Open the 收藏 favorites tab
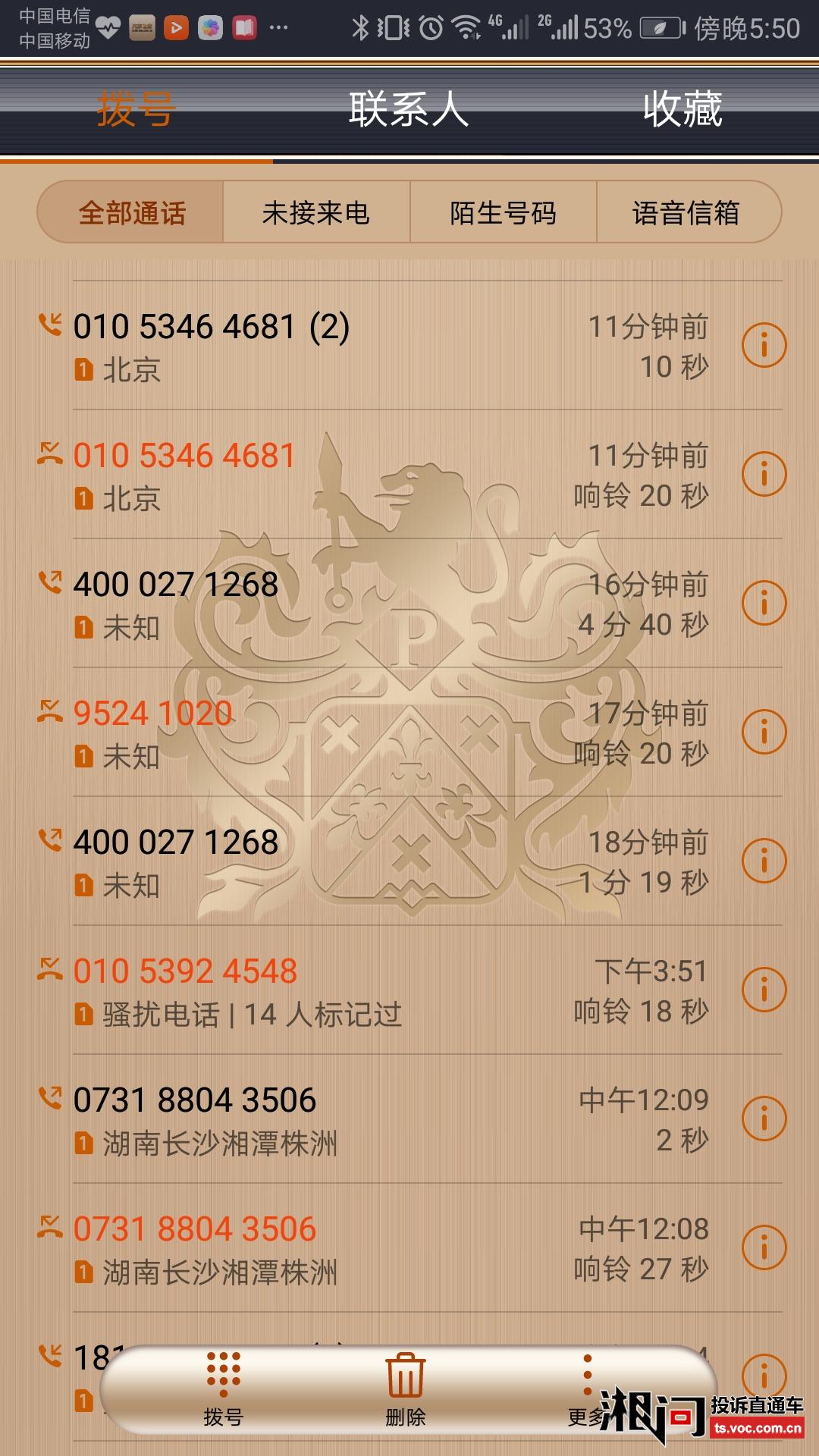819x1456 pixels. pyautogui.click(x=682, y=108)
